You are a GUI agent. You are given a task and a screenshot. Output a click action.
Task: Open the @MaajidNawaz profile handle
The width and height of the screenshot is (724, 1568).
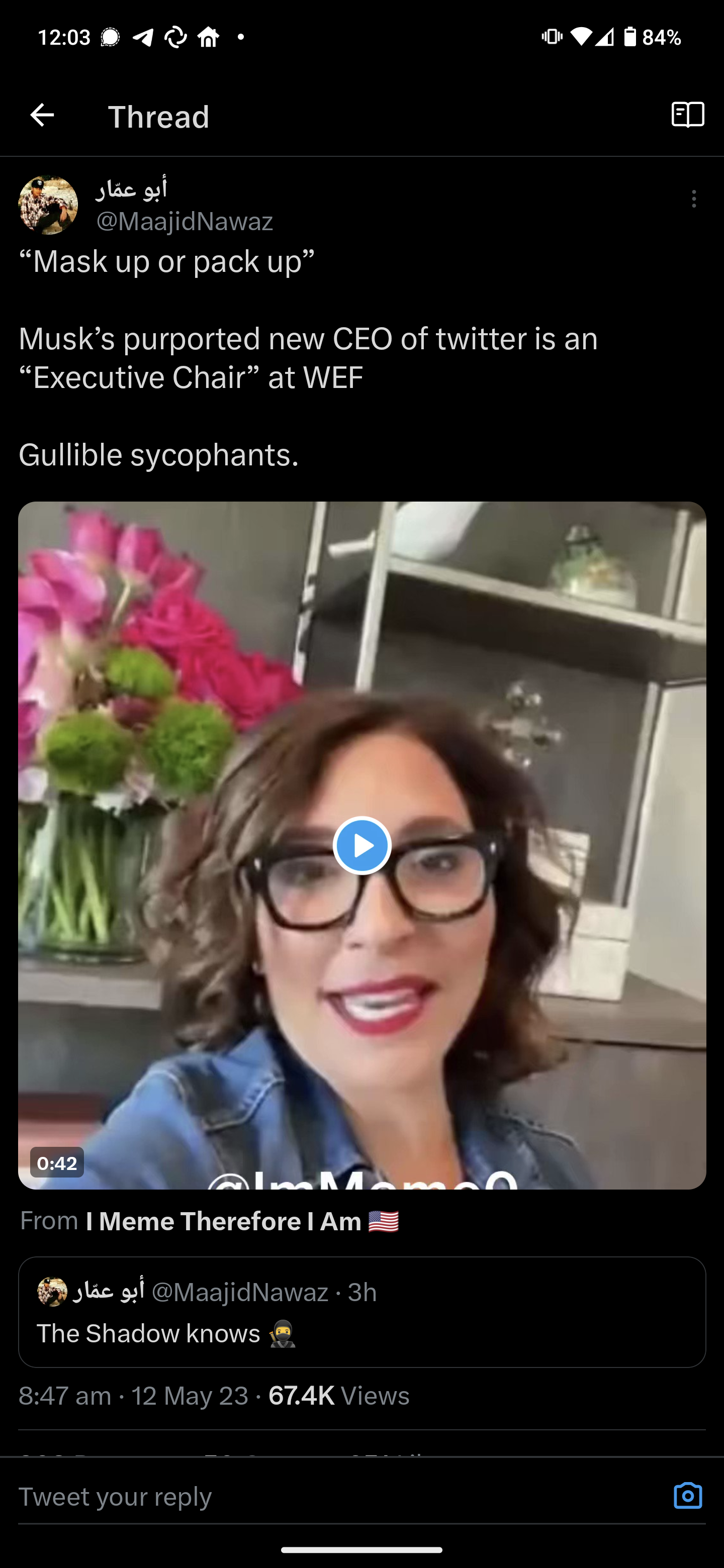pyautogui.click(x=185, y=221)
